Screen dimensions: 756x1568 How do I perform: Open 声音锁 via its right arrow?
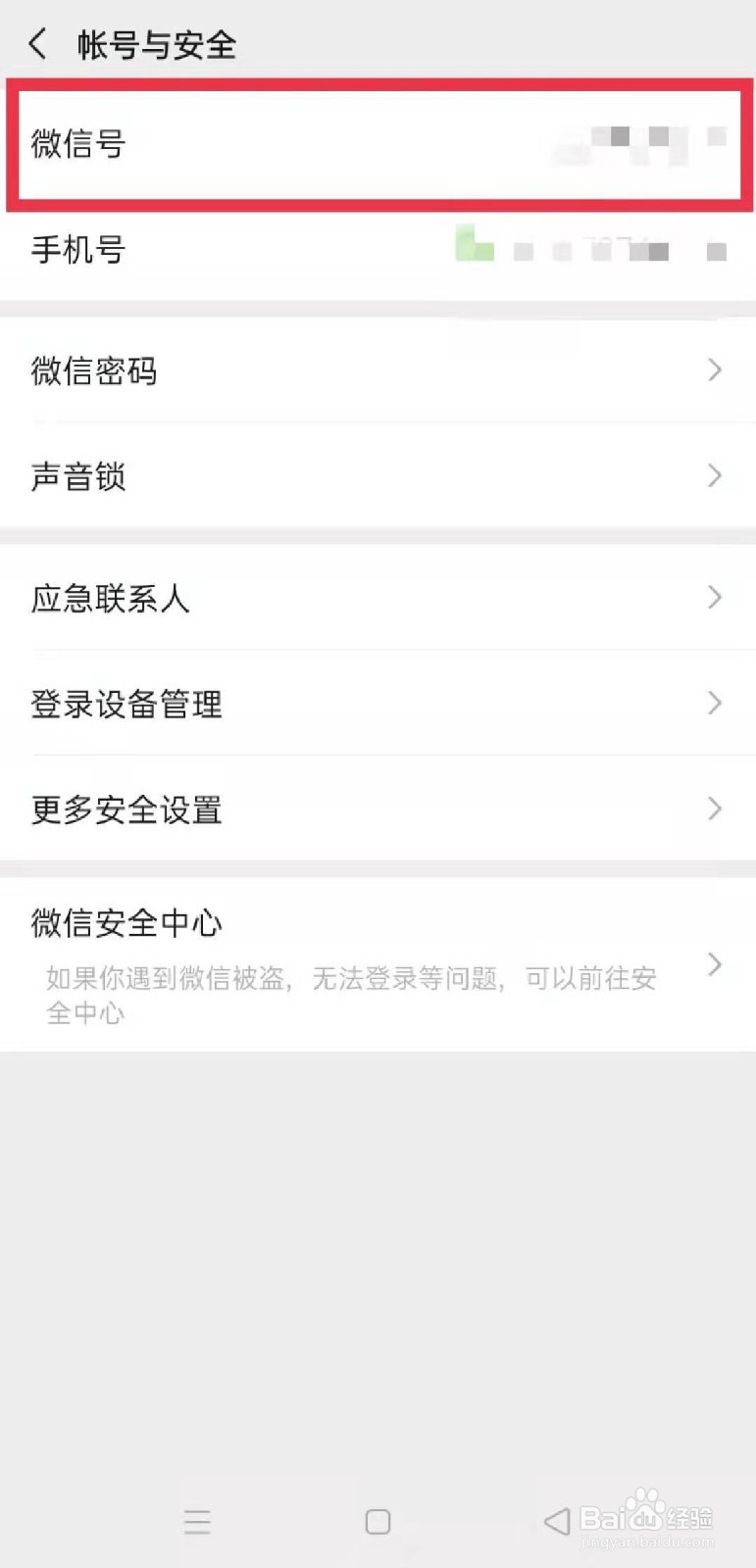(715, 476)
